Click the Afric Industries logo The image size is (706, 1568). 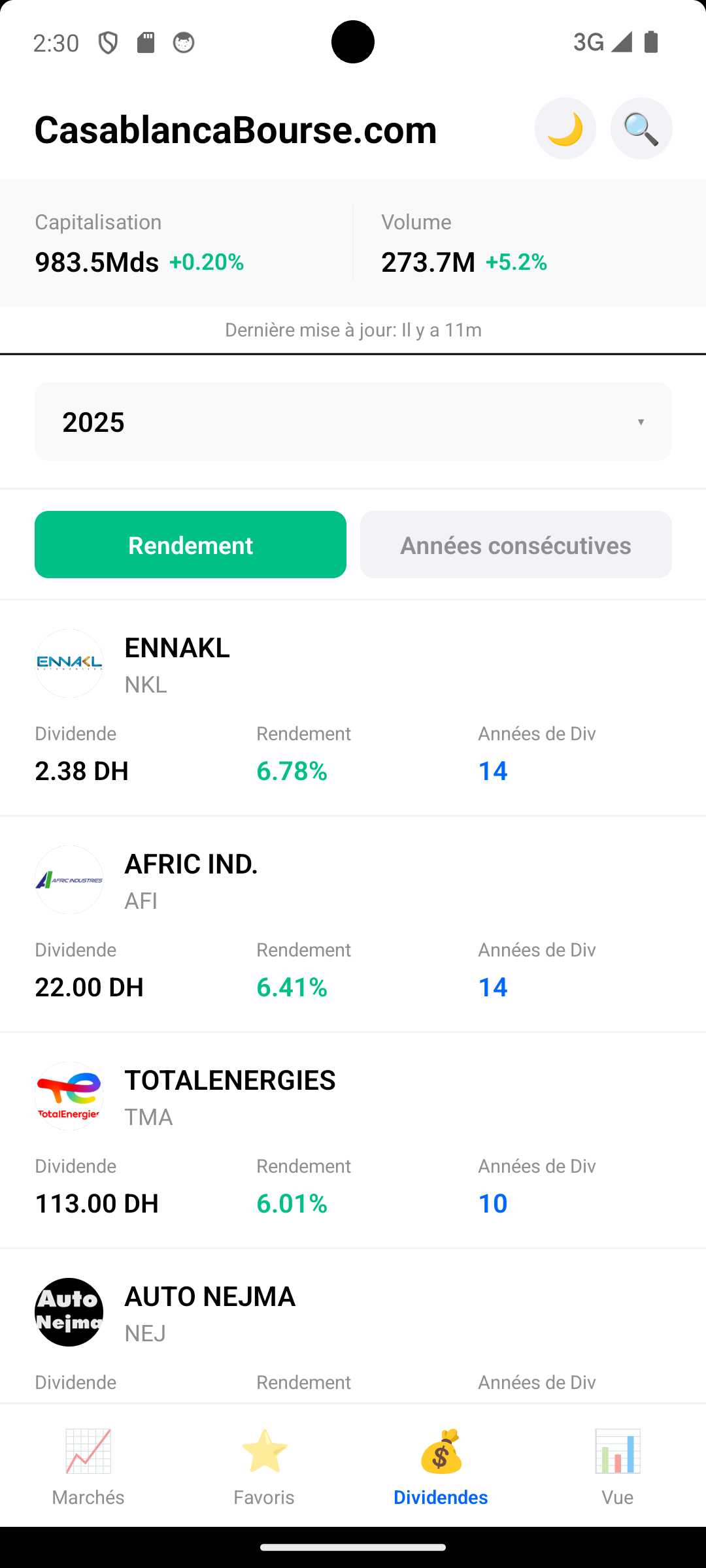pyautogui.click(x=69, y=879)
